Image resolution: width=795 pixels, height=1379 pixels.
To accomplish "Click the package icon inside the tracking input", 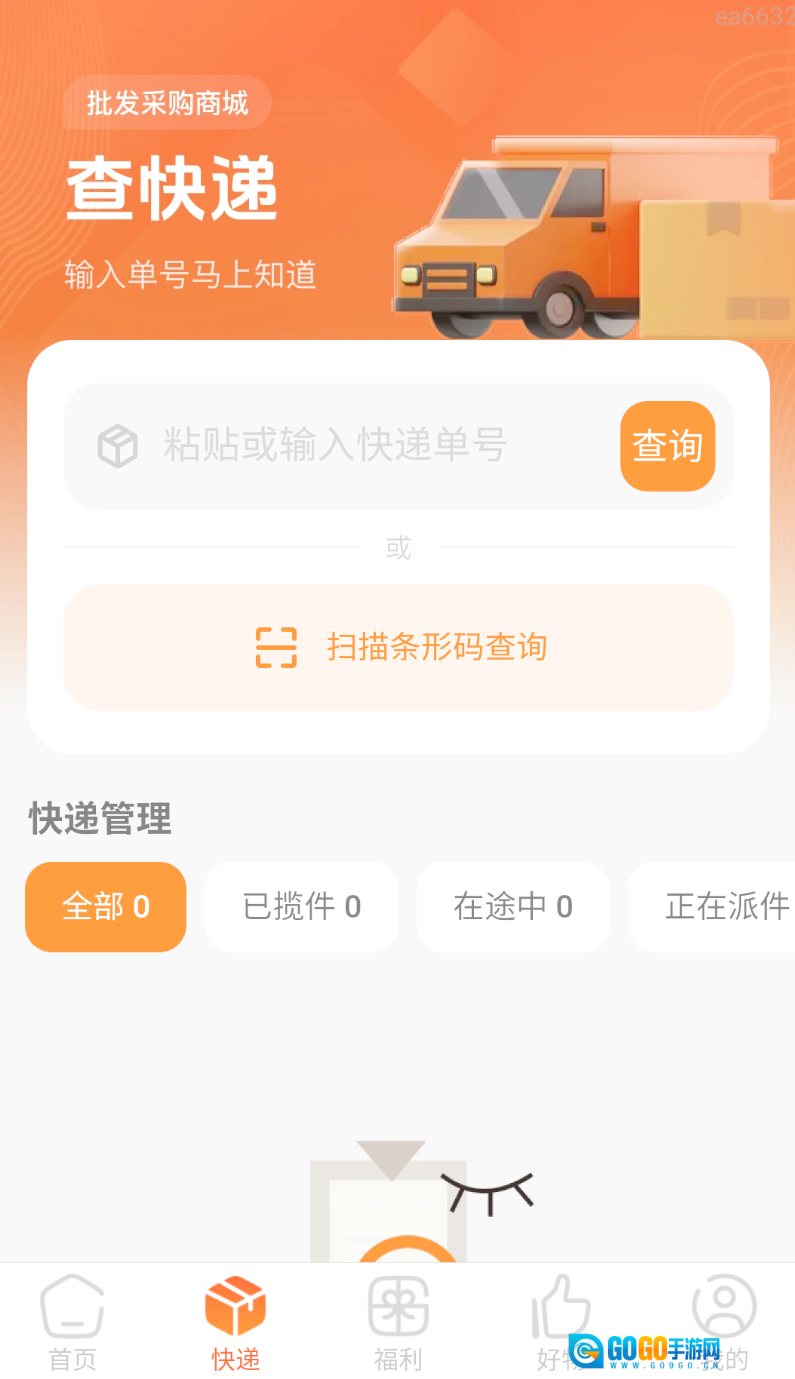I will tap(117, 446).
